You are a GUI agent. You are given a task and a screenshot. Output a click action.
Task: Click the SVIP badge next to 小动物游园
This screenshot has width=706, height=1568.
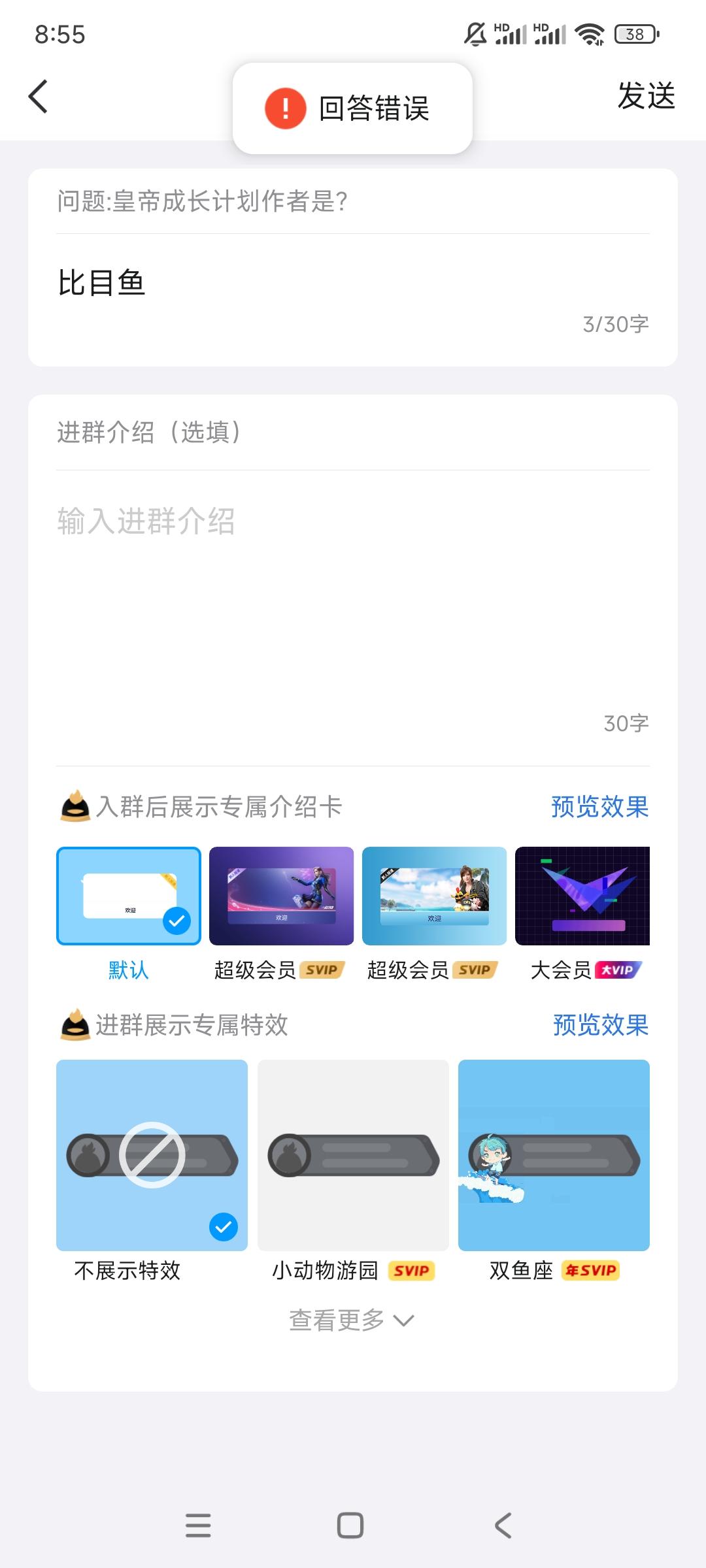click(411, 1270)
